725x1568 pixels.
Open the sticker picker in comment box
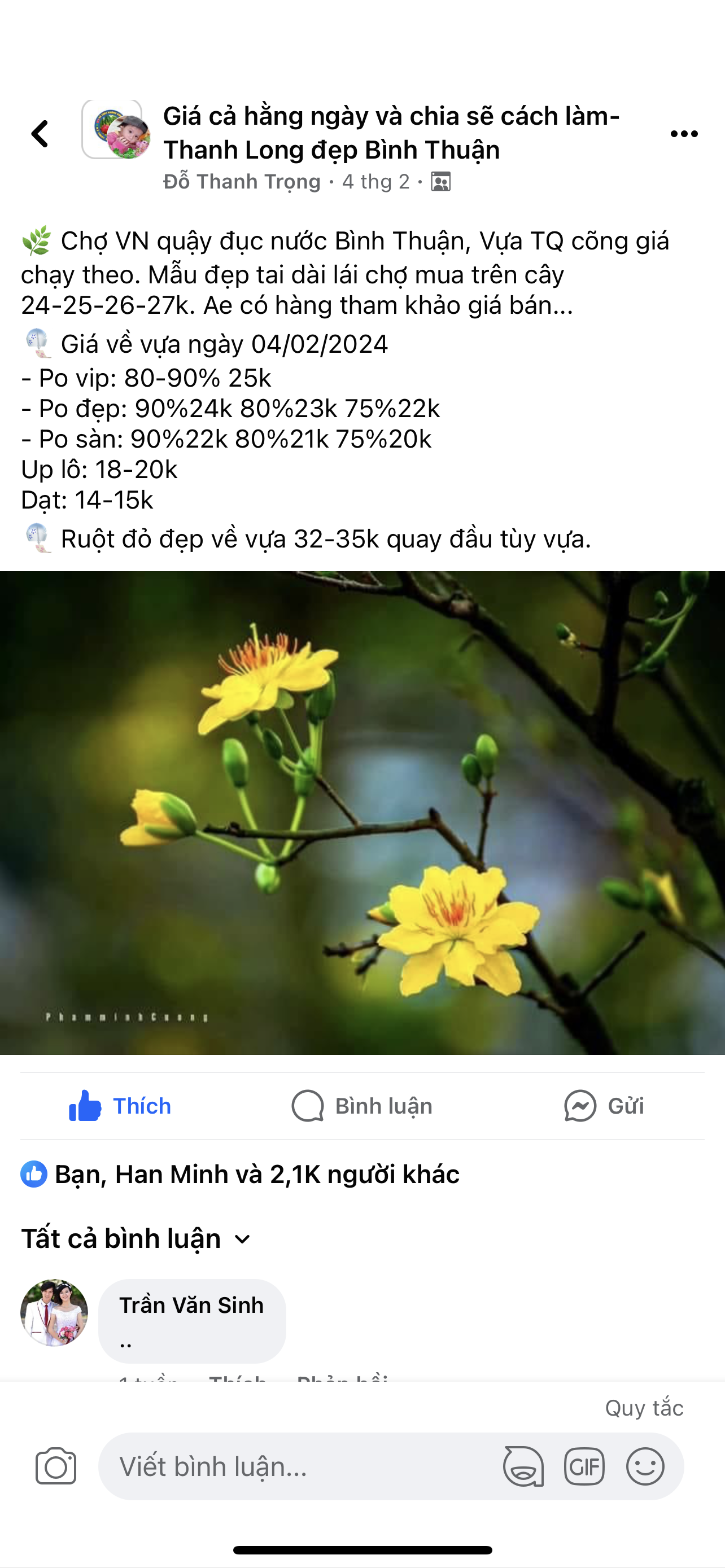click(x=523, y=1466)
